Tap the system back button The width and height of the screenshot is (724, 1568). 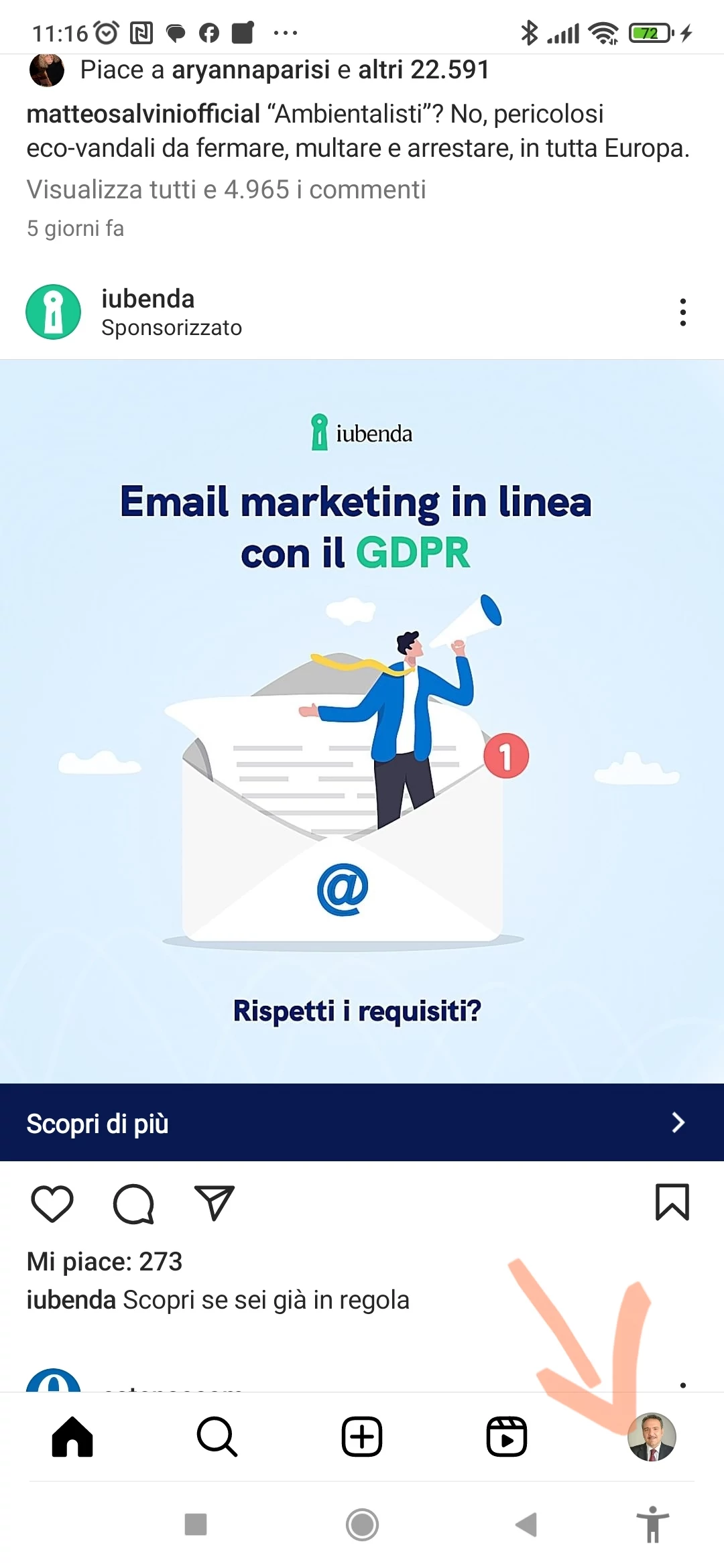[527, 1524]
